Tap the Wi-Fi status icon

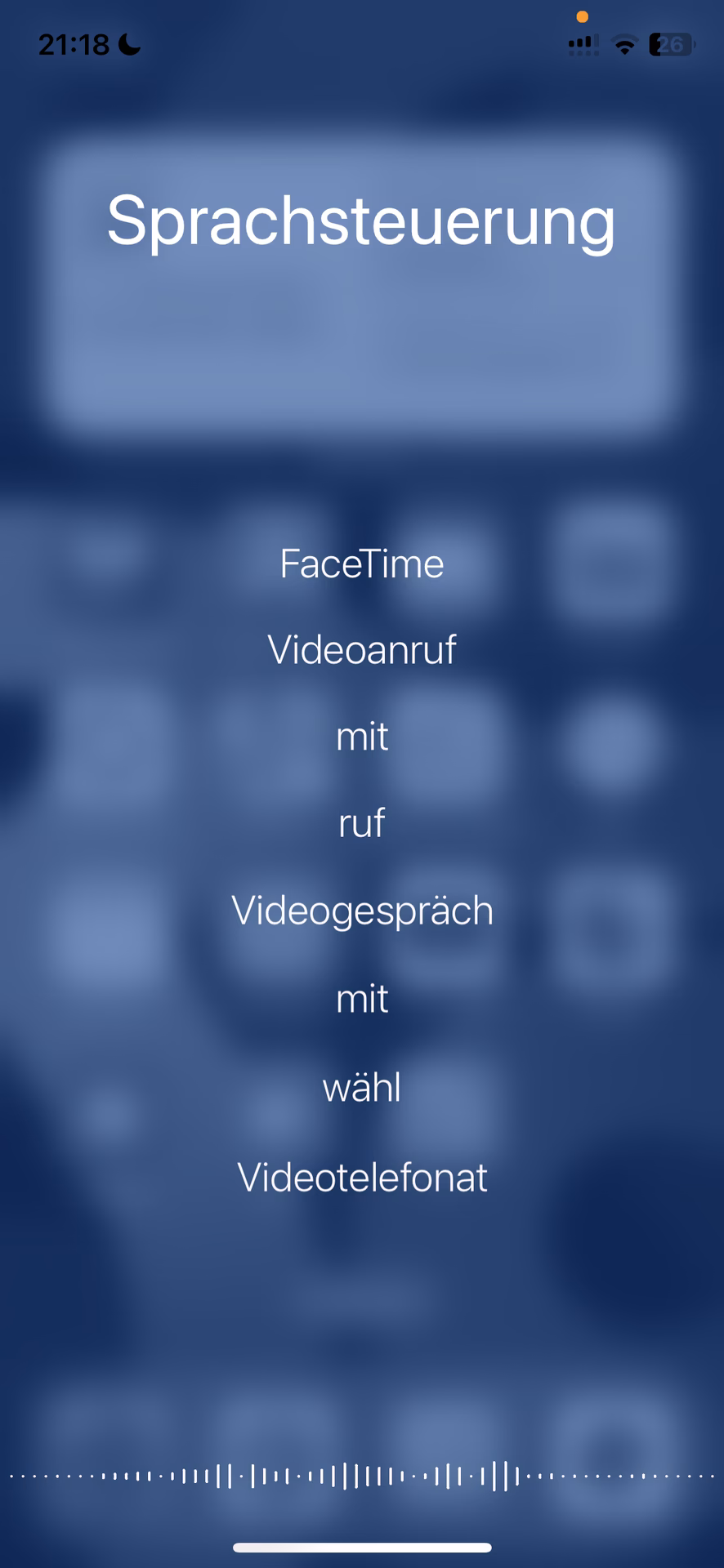click(624, 45)
